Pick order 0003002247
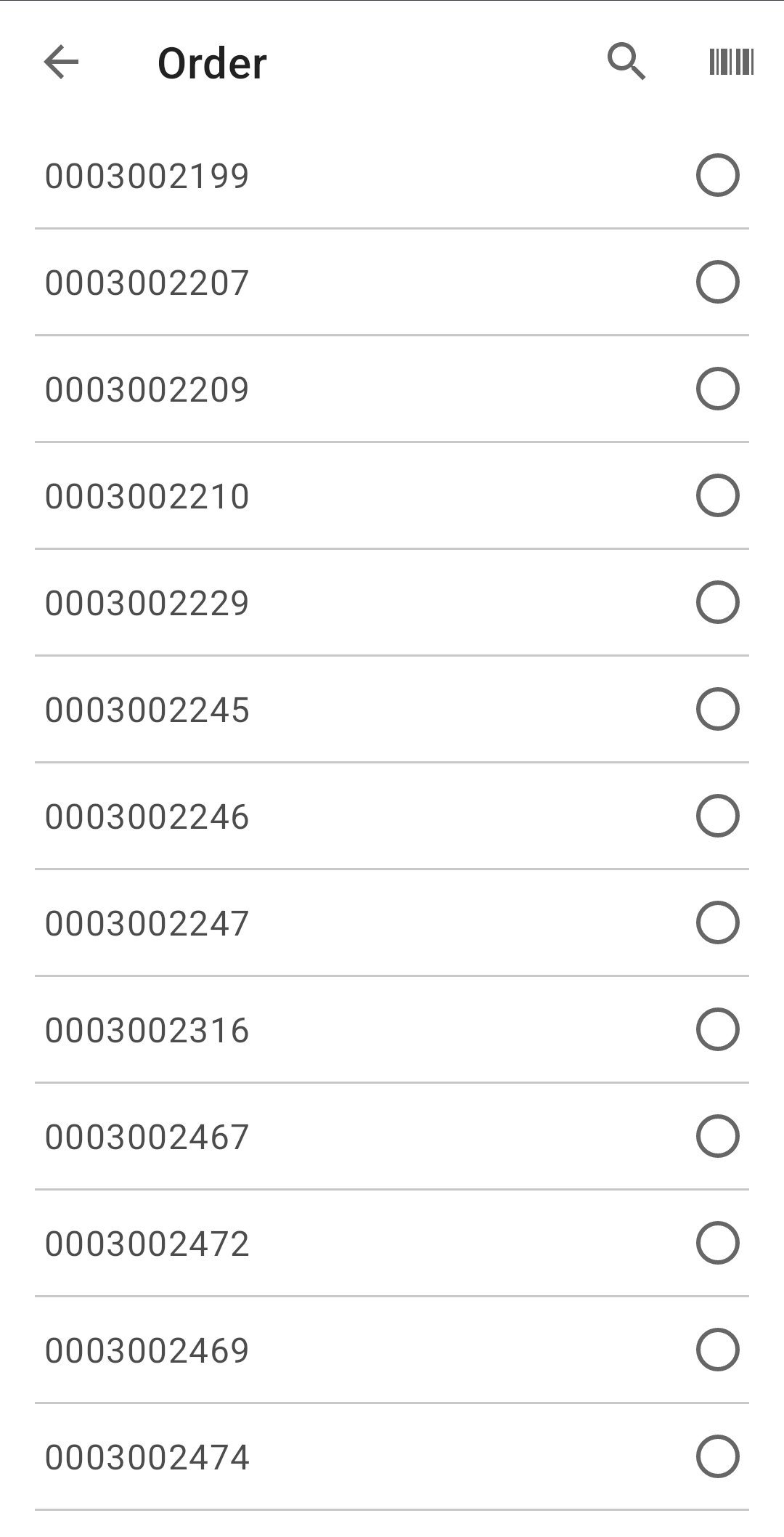 [392, 922]
